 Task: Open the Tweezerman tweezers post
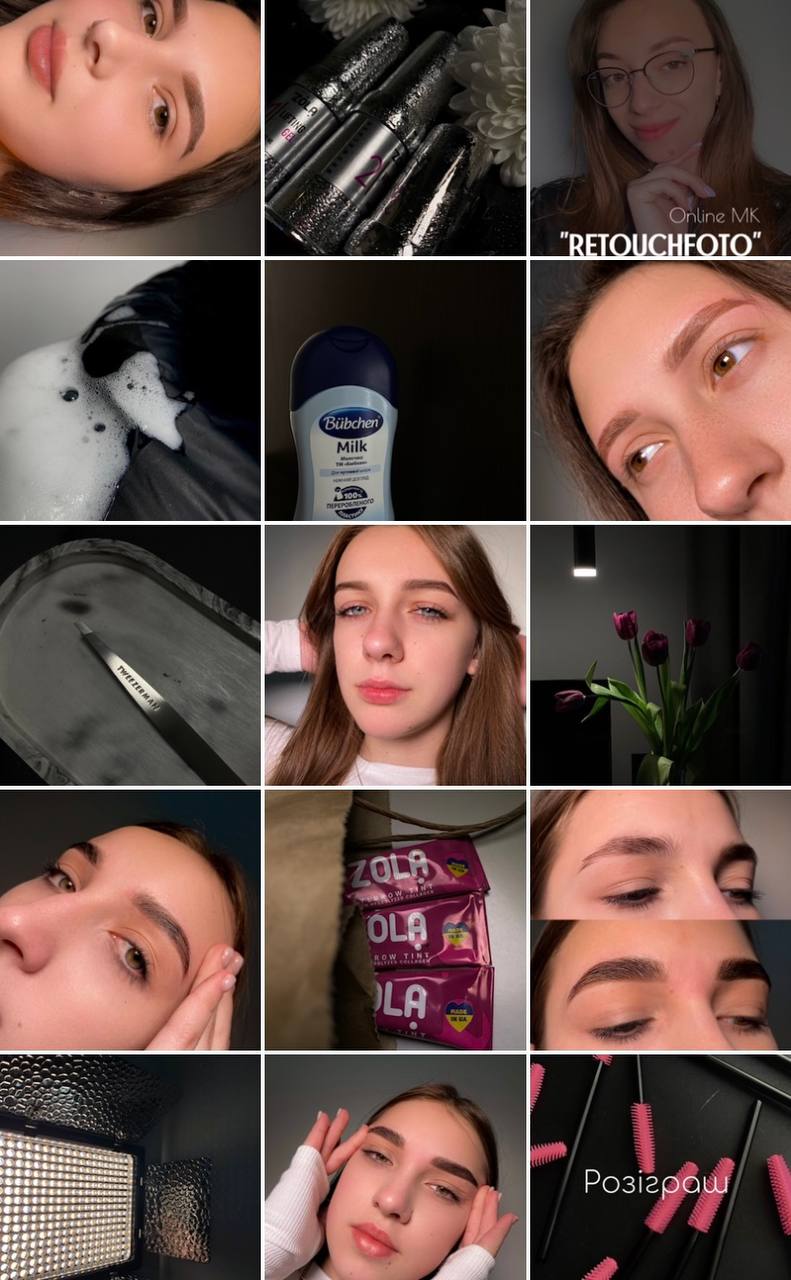click(x=130, y=655)
